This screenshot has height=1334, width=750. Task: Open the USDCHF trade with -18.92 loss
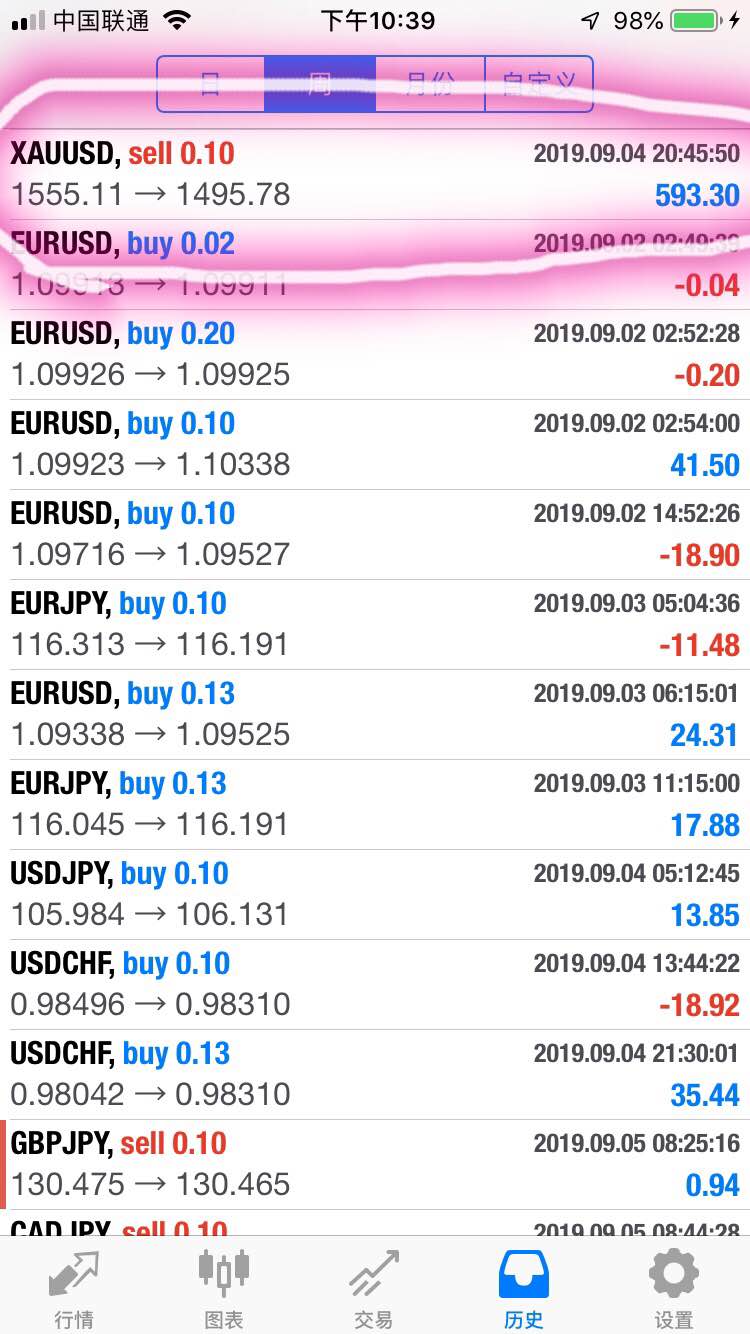click(x=375, y=984)
